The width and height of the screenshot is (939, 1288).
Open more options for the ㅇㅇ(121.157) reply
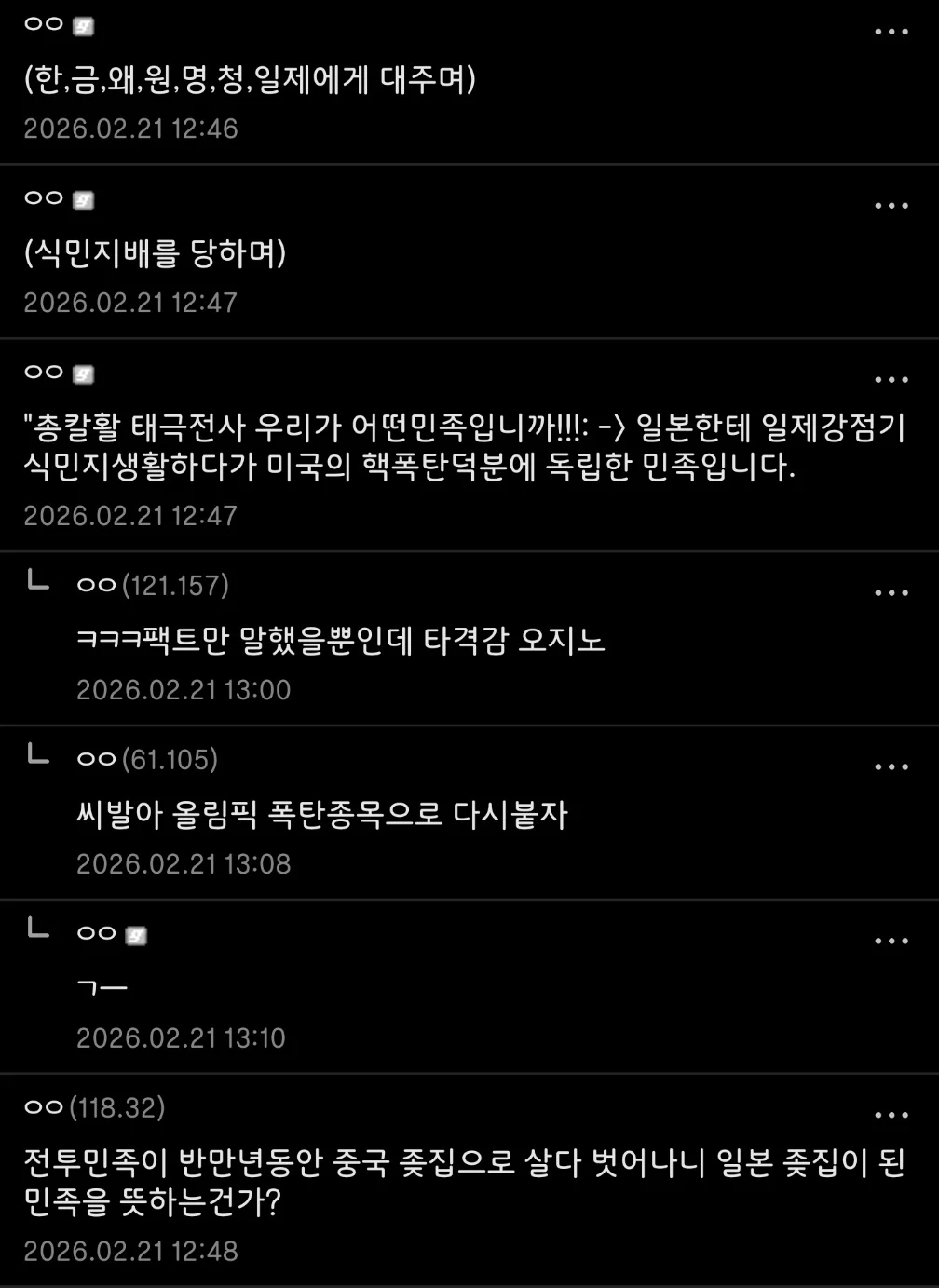point(891,593)
